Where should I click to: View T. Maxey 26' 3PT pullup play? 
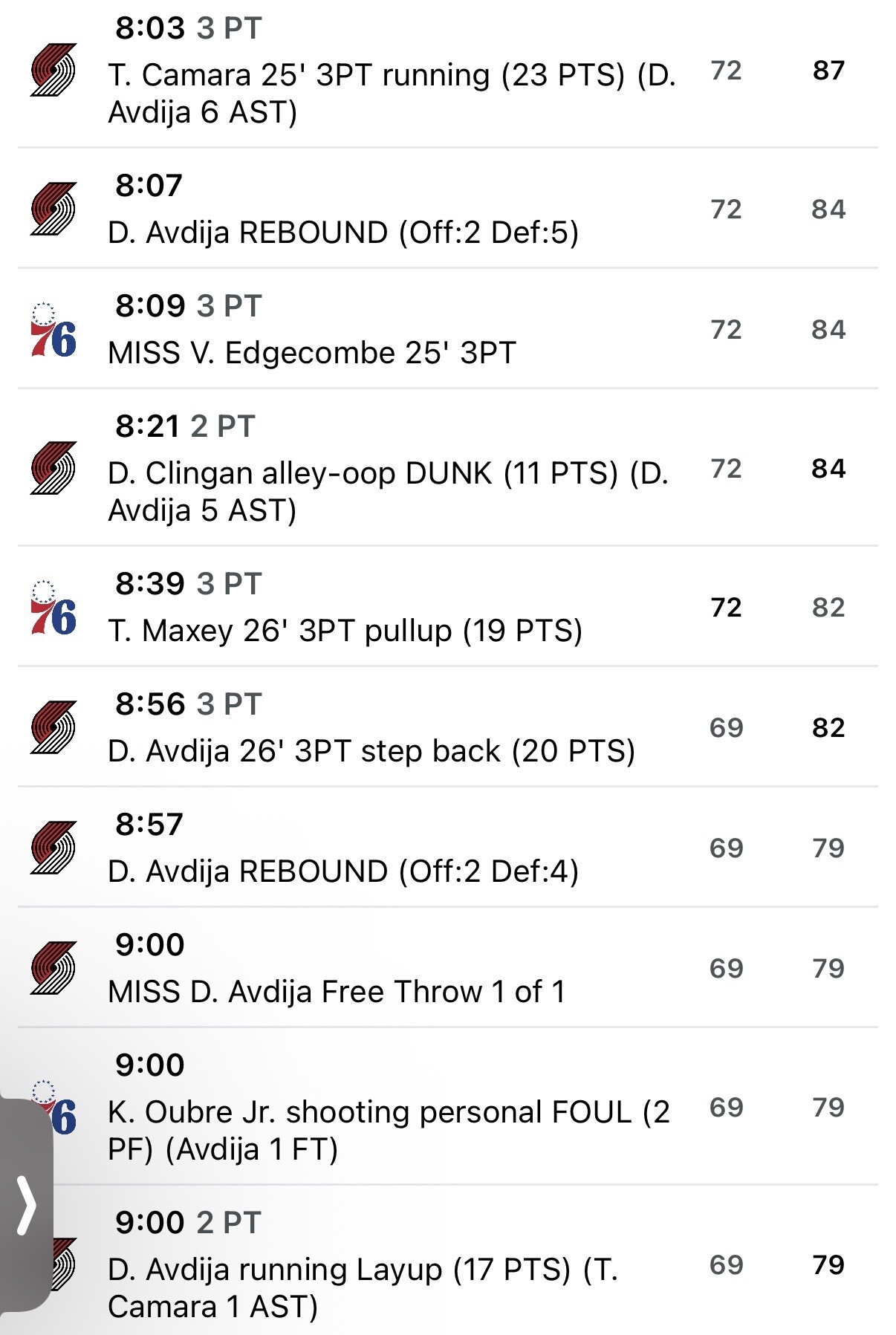tap(345, 631)
